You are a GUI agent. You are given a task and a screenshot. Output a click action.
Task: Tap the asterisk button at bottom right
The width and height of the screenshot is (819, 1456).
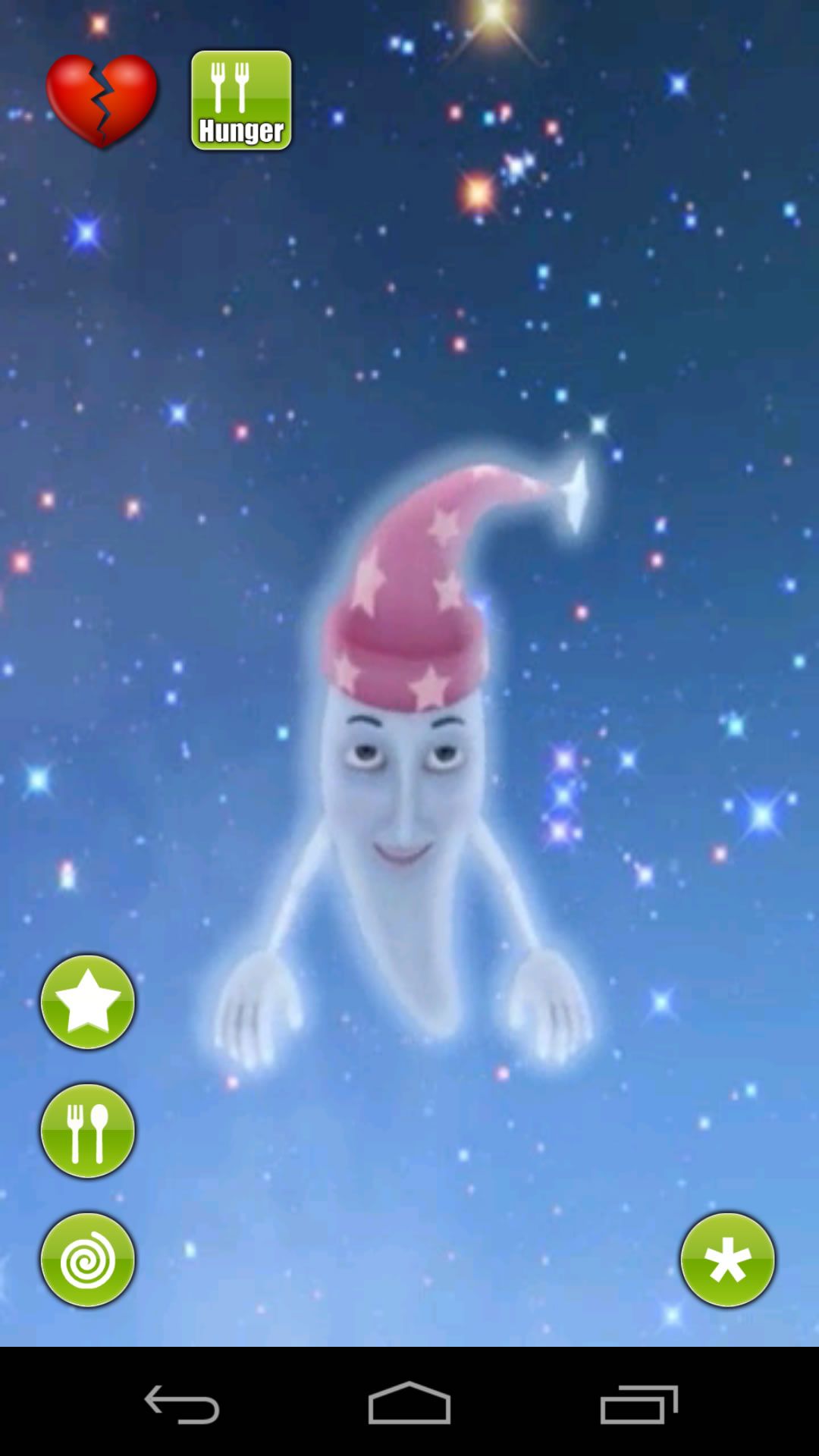[726, 1259]
